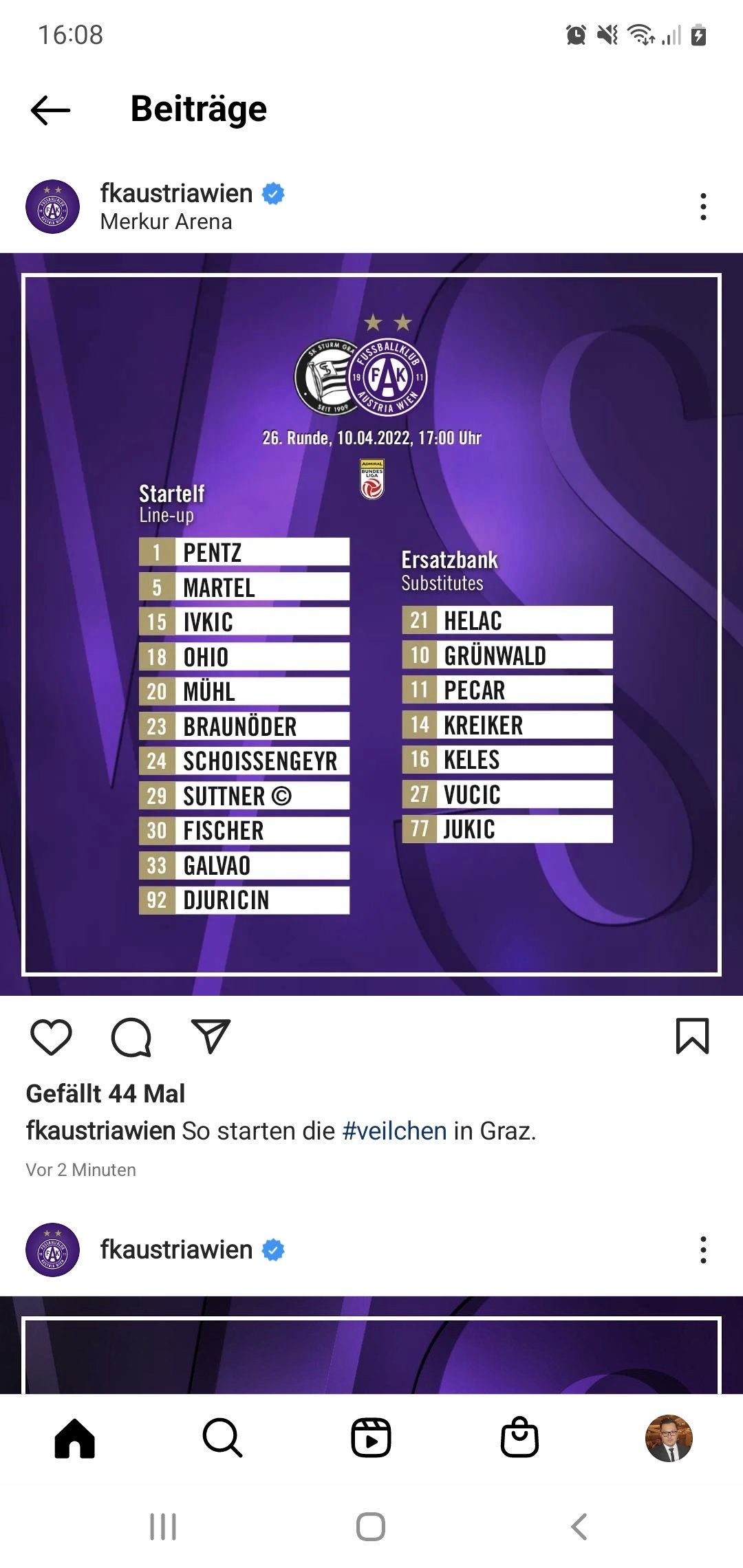Share the lineup post via the paper plane
This screenshot has width=743, height=1568.
pos(210,1036)
